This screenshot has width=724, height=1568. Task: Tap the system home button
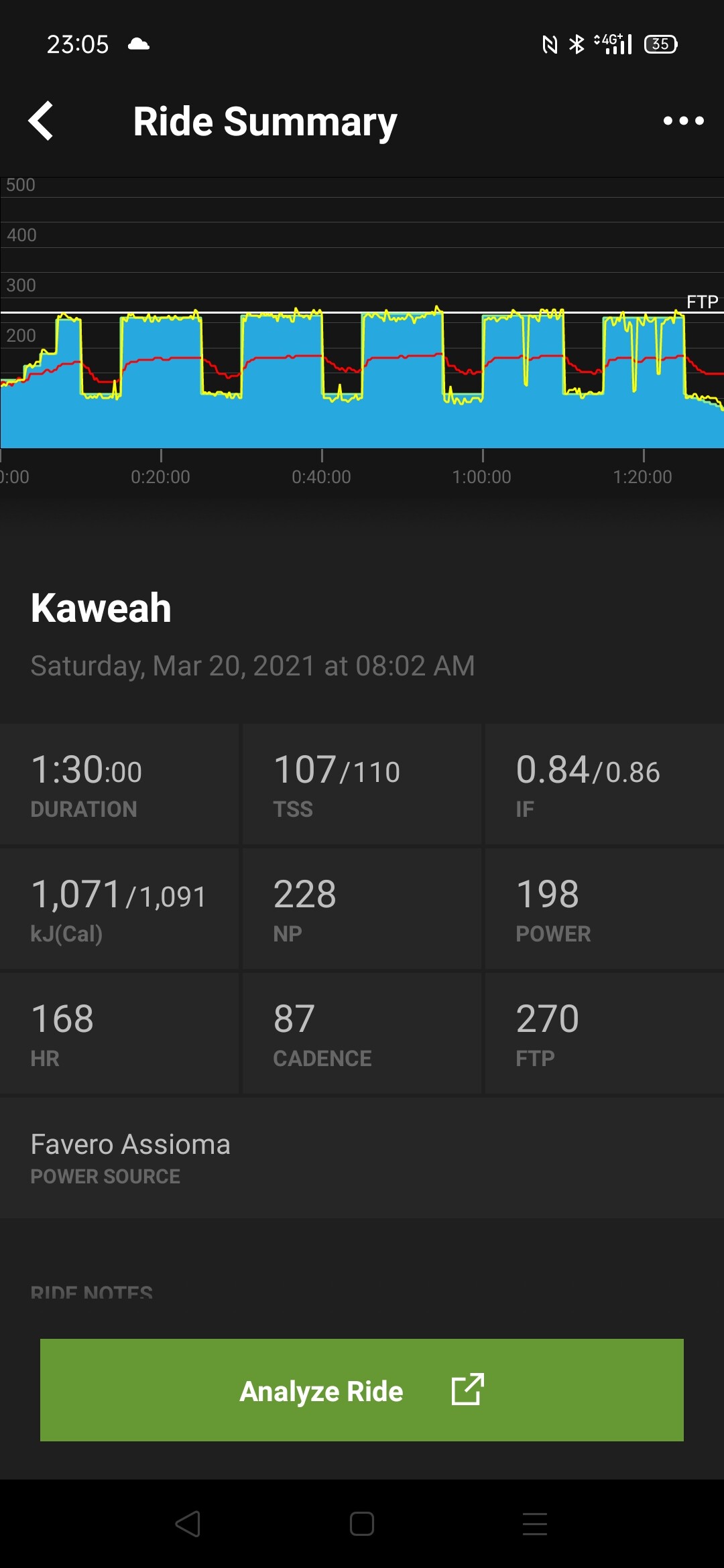(362, 1524)
